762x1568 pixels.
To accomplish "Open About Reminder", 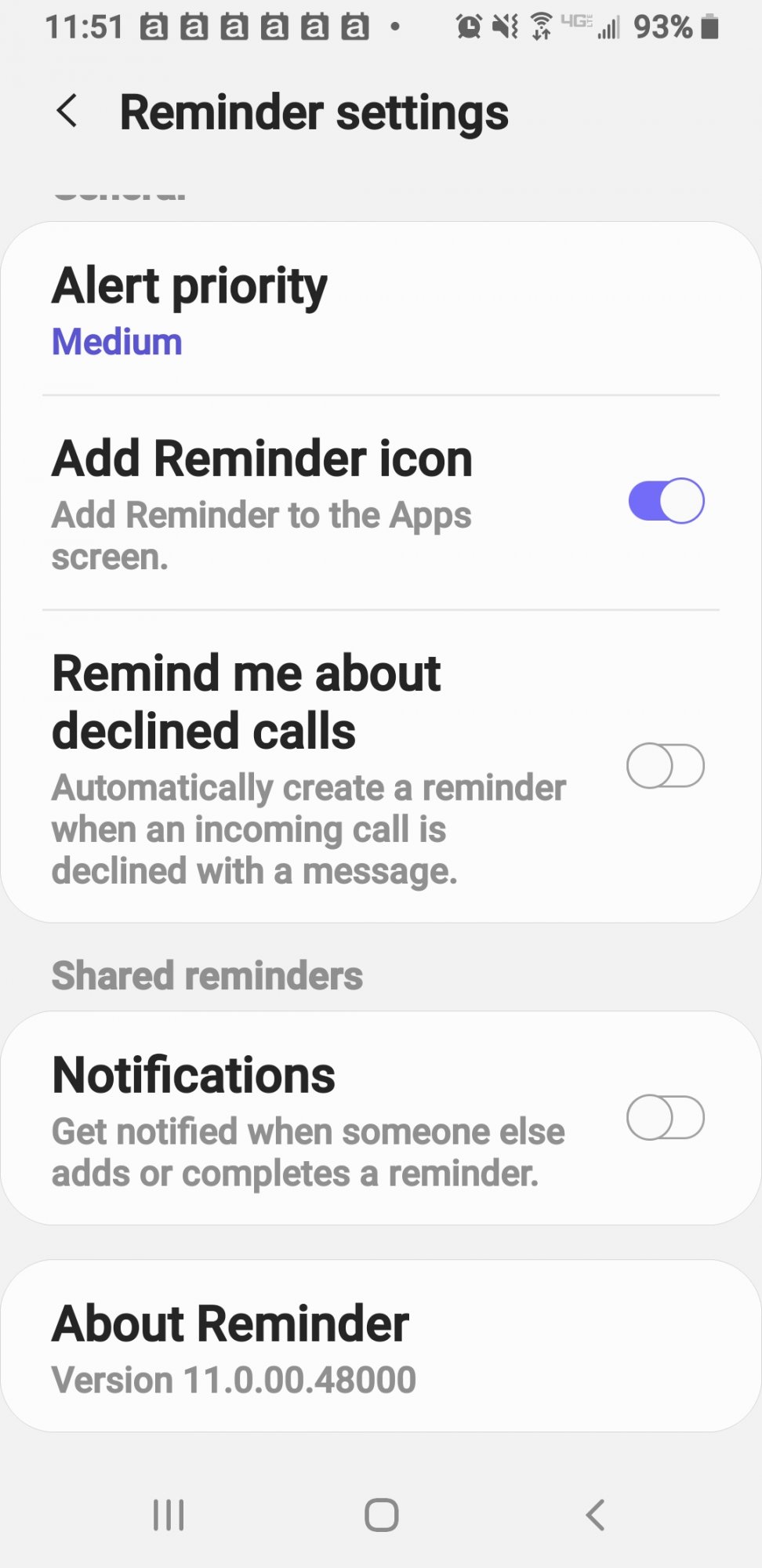I will pos(381,1346).
